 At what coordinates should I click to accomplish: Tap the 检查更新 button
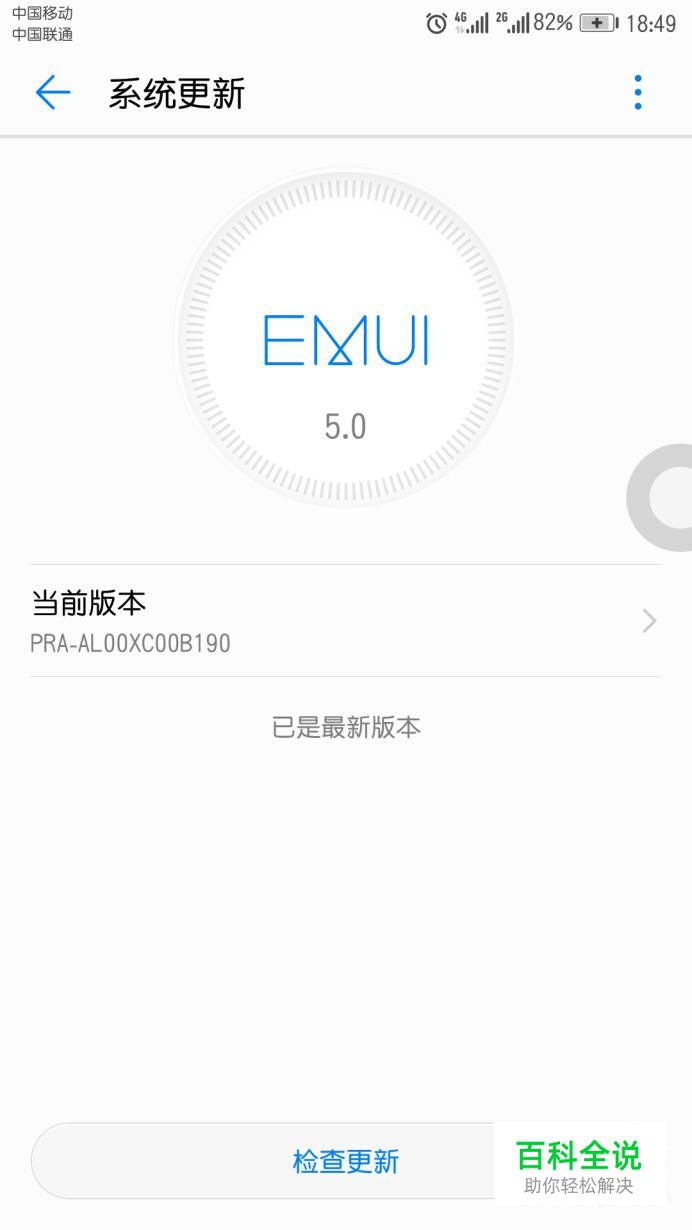pyautogui.click(x=345, y=1161)
